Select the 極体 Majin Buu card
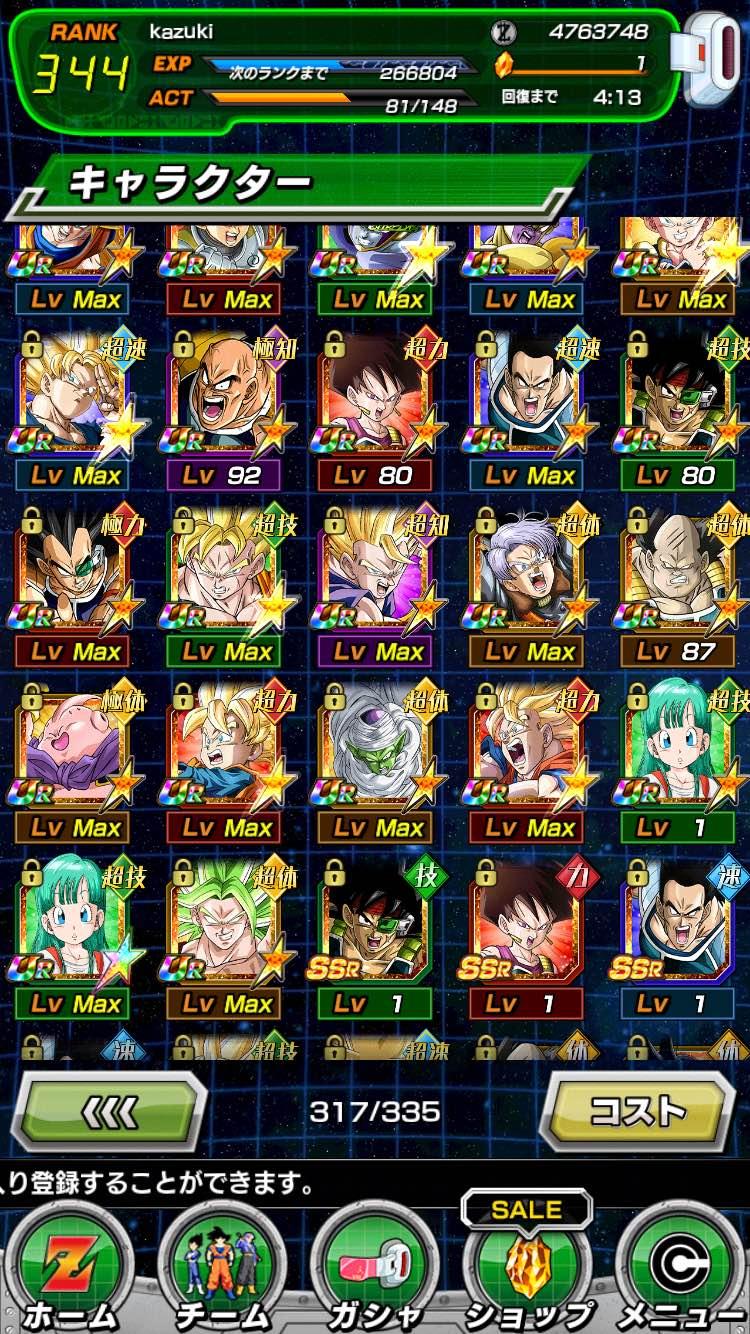The height and width of the screenshot is (1334, 750). point(74,745)
